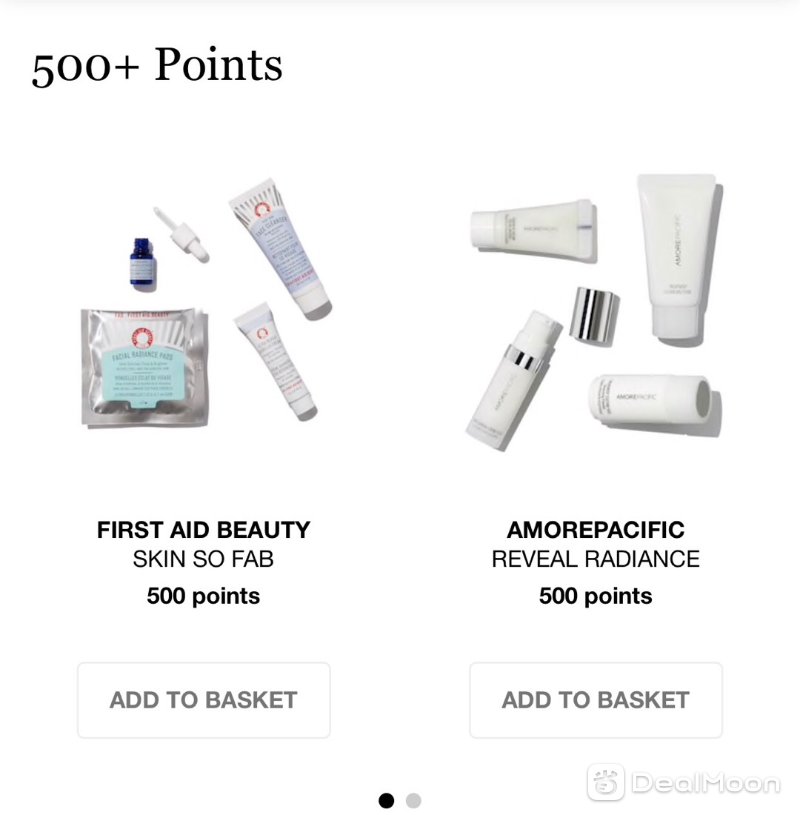Go to the second page indicator dot
This screenshot has width=800, height=815.
pos(414,800)
